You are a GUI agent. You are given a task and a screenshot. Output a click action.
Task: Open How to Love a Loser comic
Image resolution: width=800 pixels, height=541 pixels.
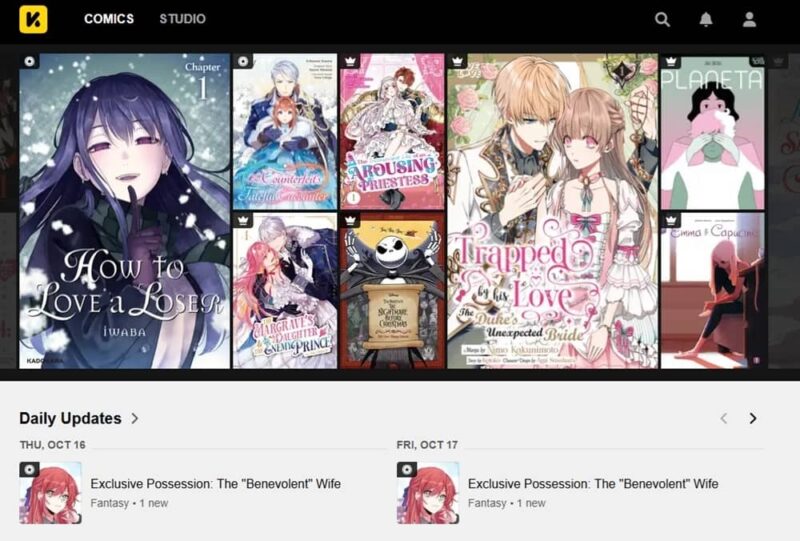(x=124, y=210)
